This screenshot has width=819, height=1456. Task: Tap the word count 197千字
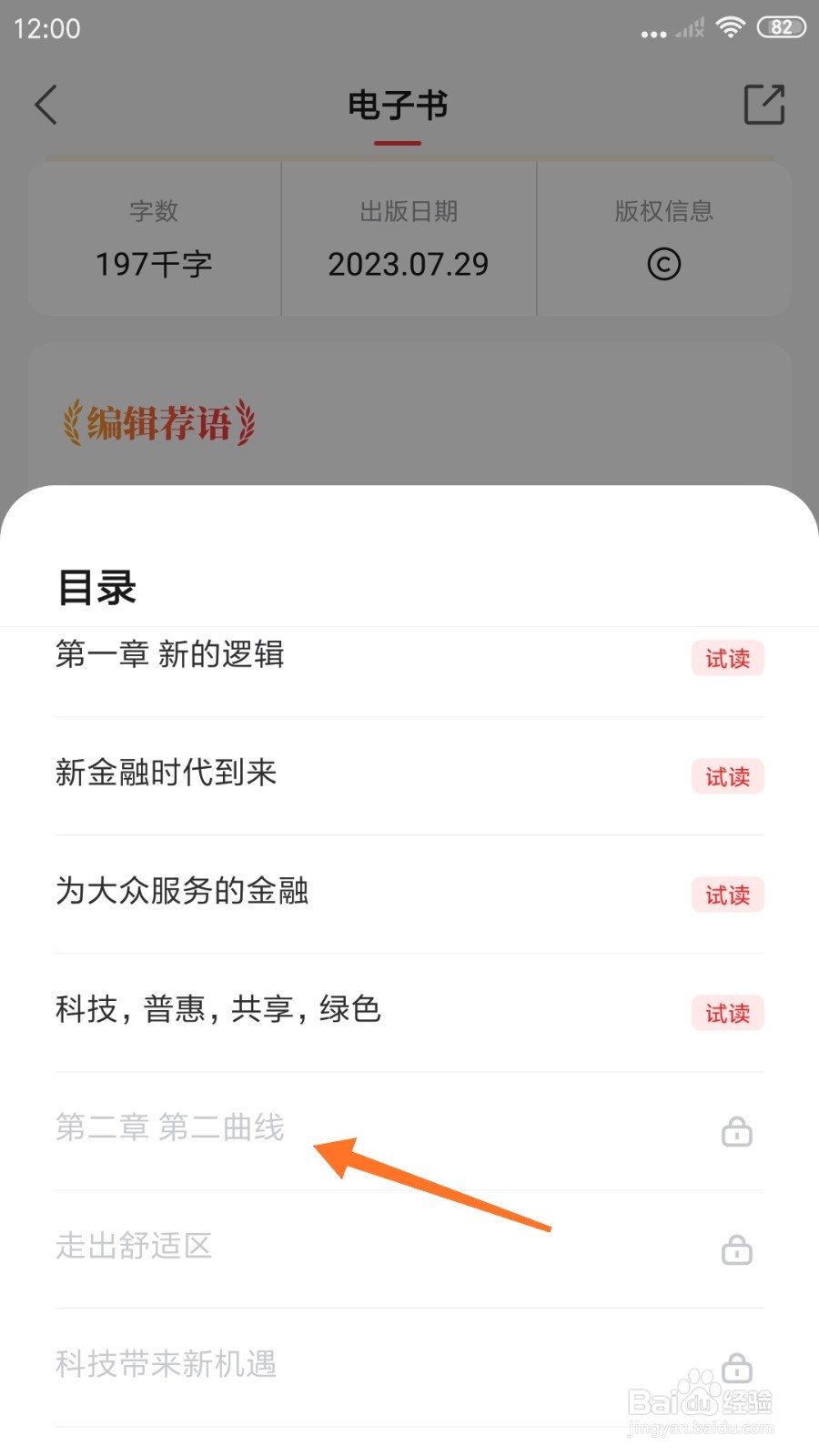click(153, 264)
